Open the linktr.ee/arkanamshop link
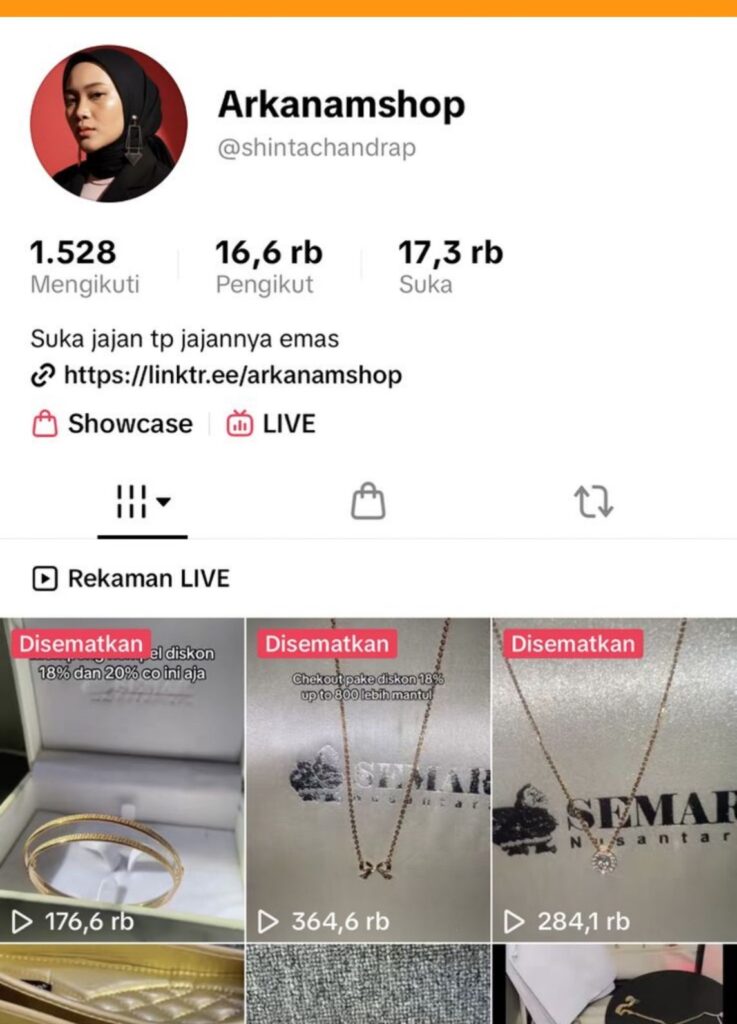This screenshot has height=1024, width=737. [x=232, y=375]
